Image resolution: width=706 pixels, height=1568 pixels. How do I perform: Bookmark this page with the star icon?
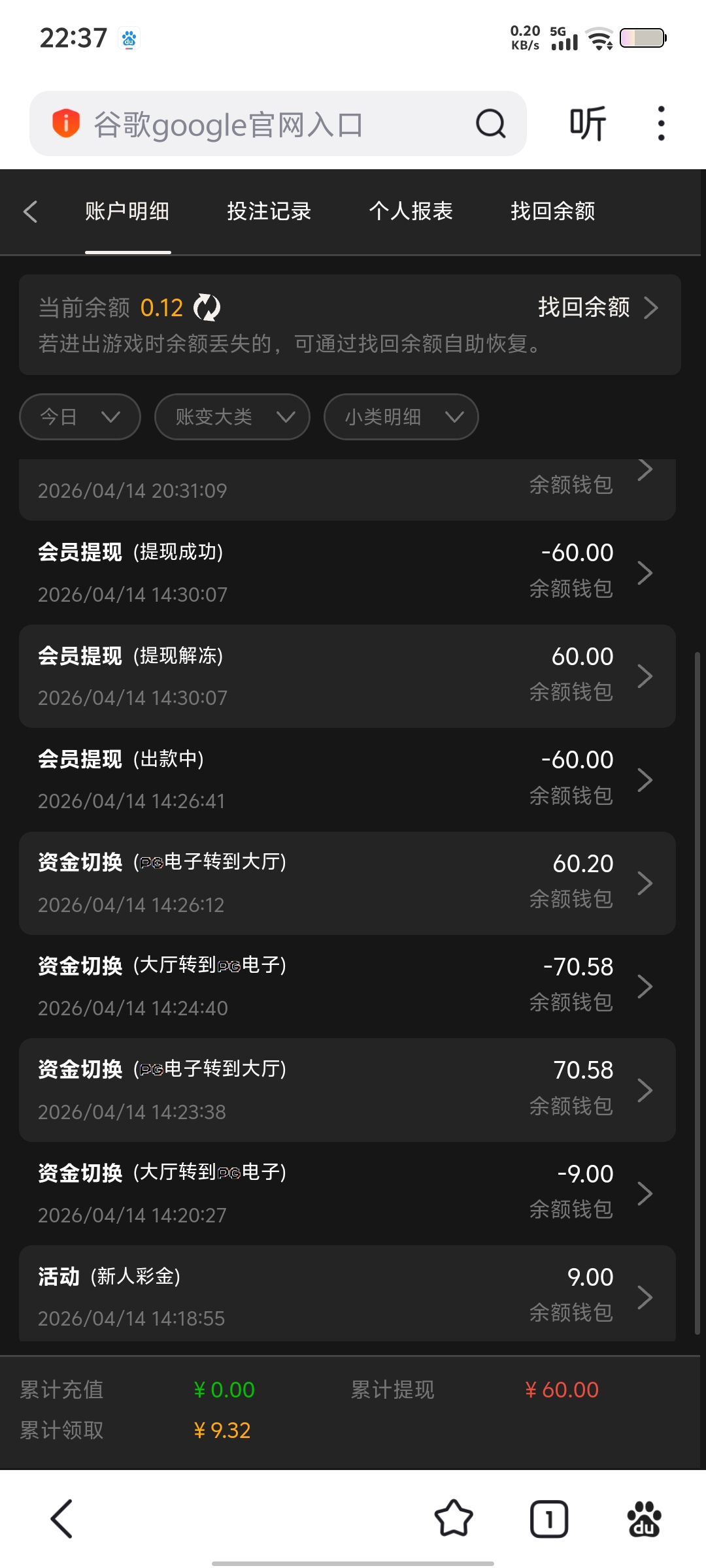(x=454, y=1518)
